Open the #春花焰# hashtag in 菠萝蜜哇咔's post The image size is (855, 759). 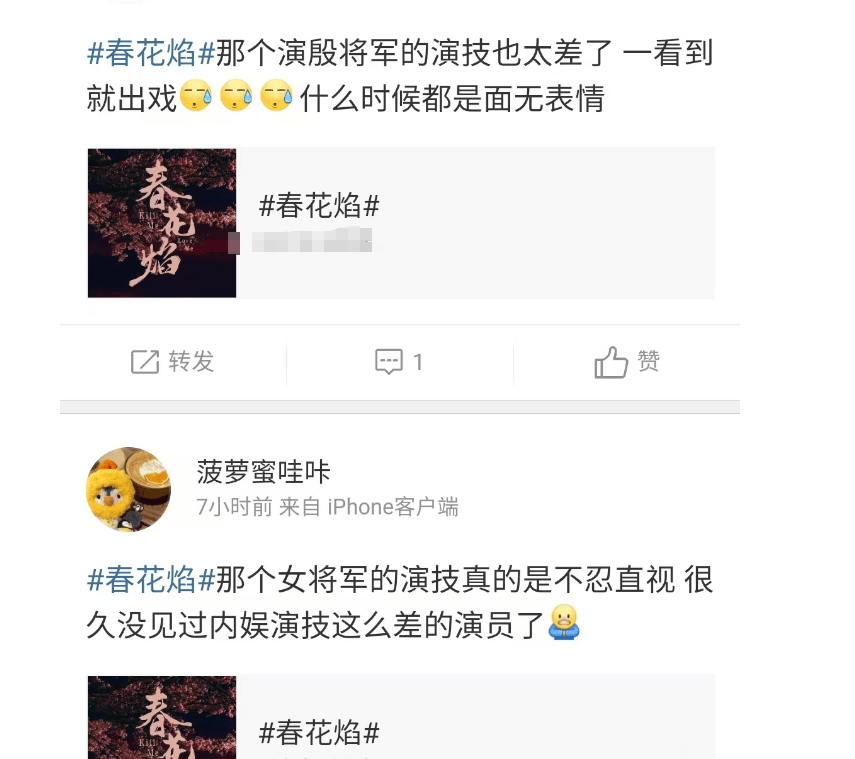[x=151, y=579]
